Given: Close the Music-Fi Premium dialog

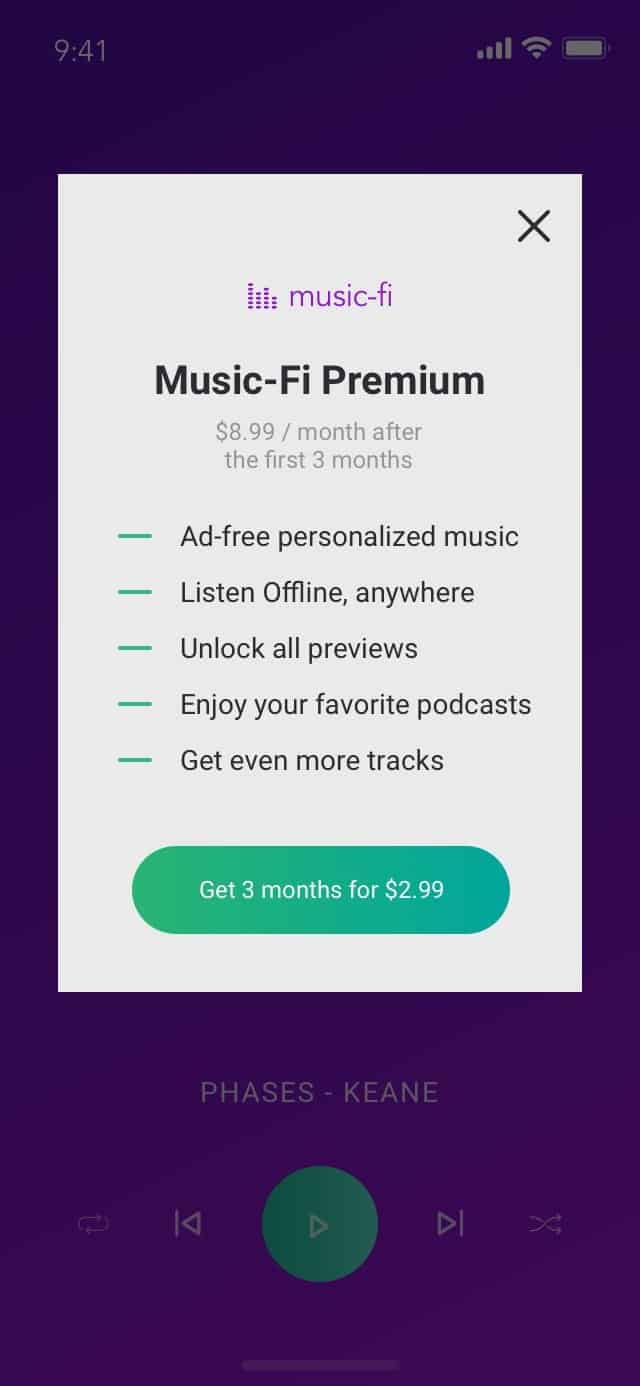Looking at the screenshot, I should point(534,226).
